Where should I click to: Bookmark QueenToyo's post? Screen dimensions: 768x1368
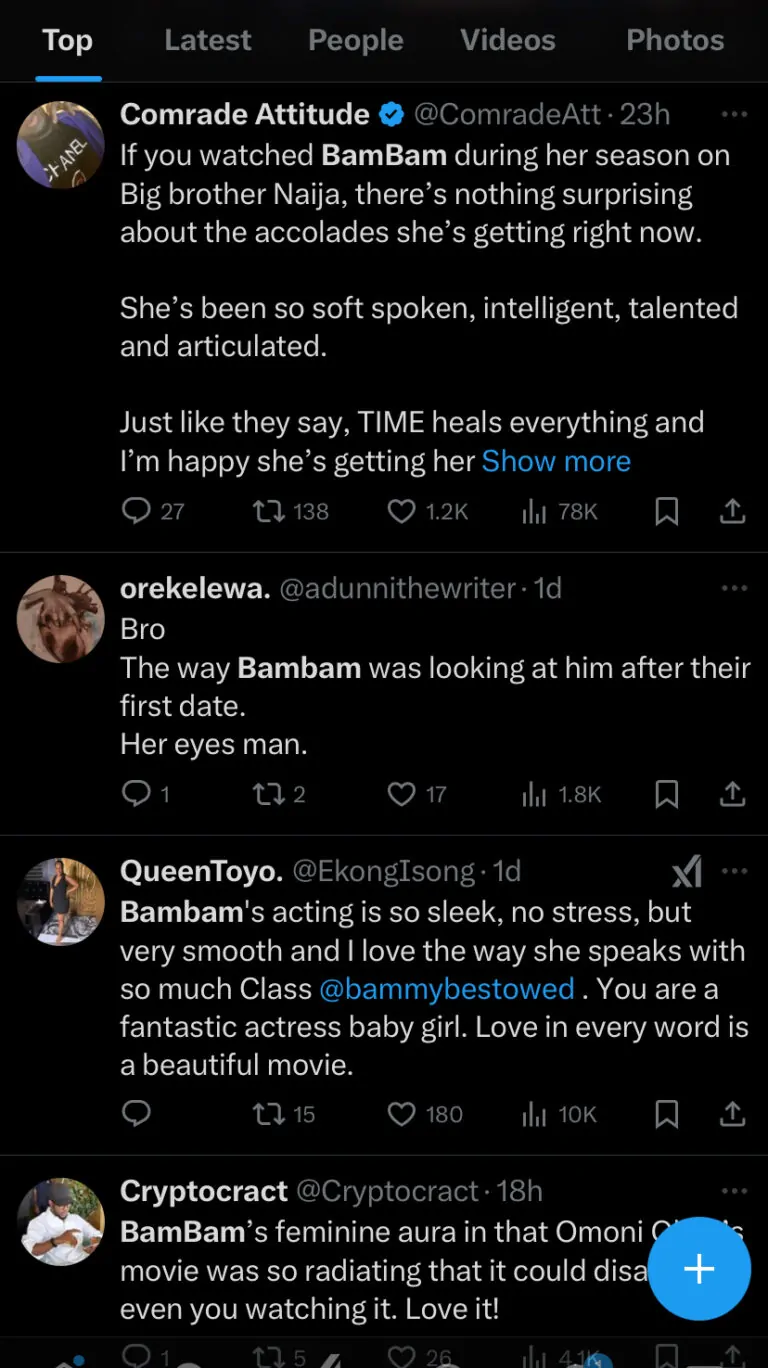click(x=666, y=1114)
